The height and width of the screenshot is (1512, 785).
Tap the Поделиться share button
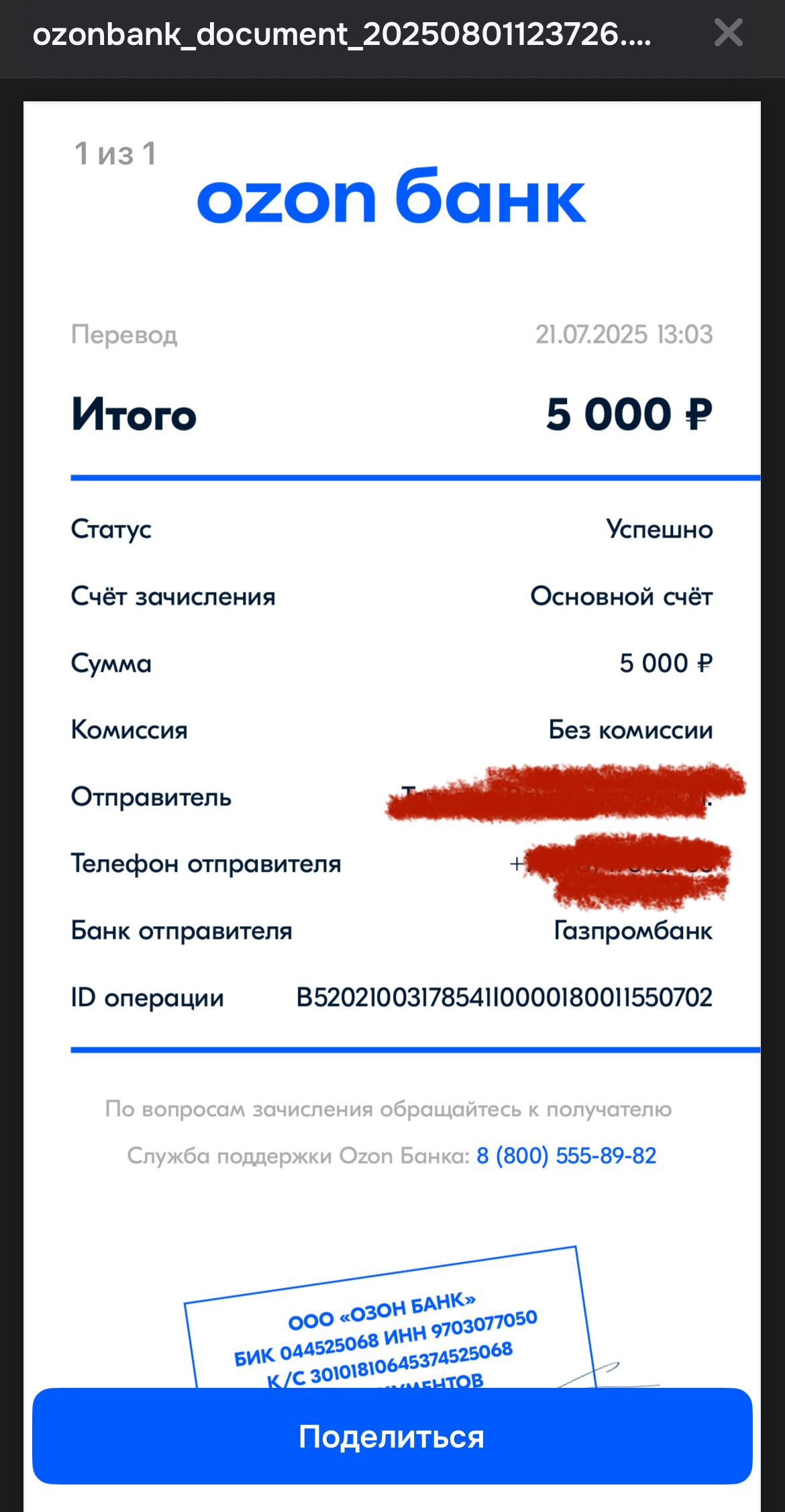tap(392, 1436)
